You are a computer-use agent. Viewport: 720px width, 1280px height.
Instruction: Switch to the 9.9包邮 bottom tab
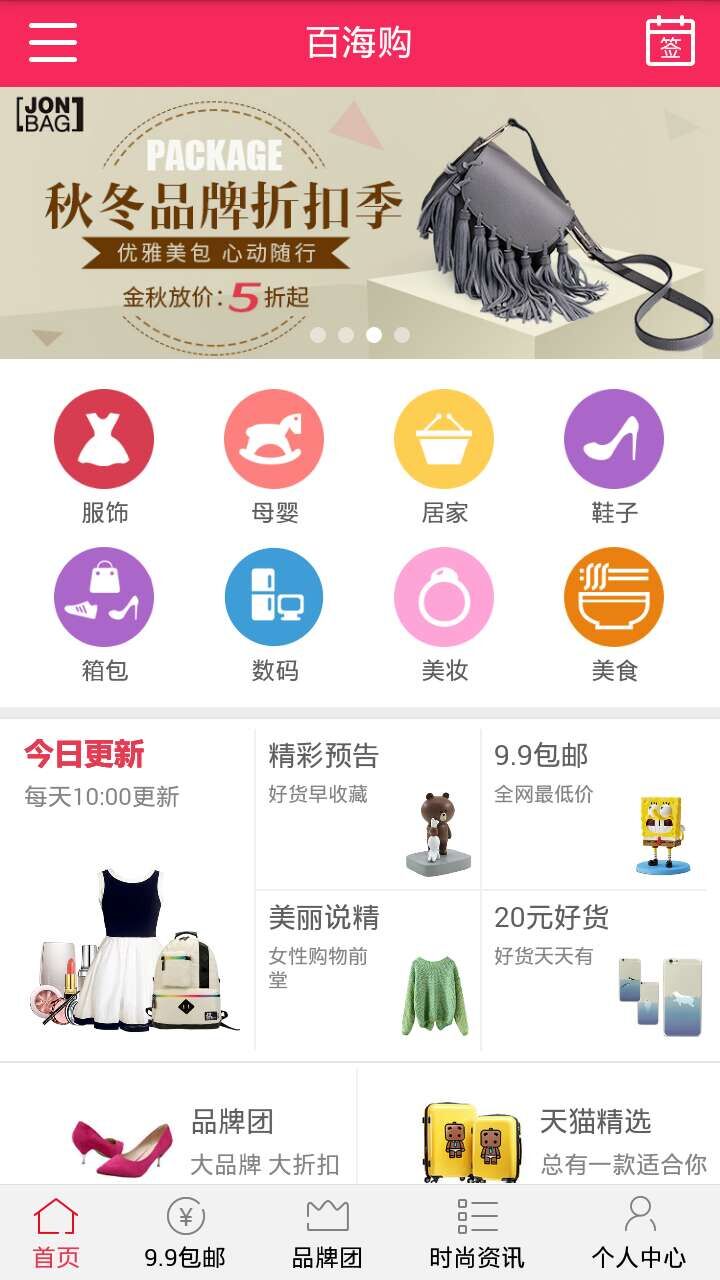[186, 1232]
